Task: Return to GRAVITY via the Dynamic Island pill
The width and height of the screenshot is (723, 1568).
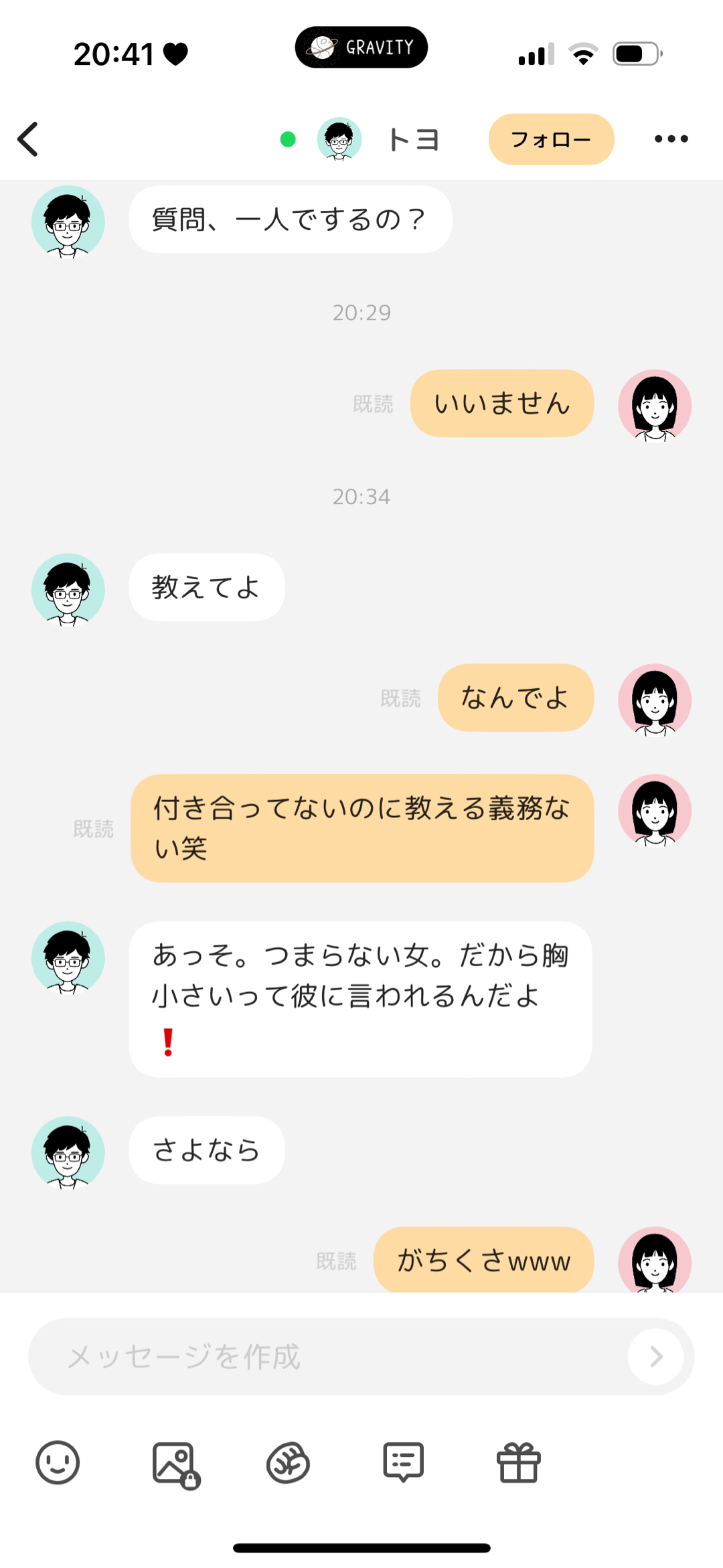Action: click(x=361, y=48)
